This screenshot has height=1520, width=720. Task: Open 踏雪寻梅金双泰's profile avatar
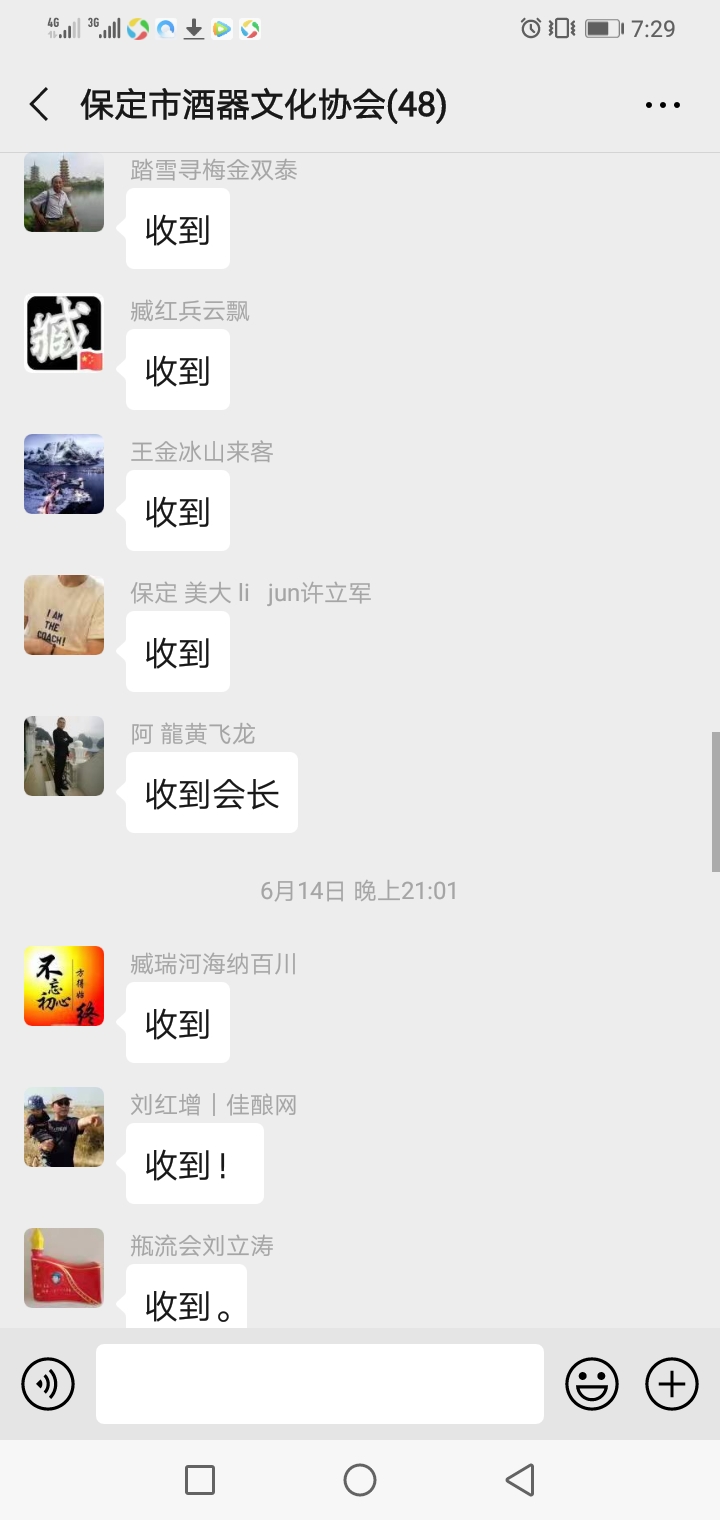[64, 193]
